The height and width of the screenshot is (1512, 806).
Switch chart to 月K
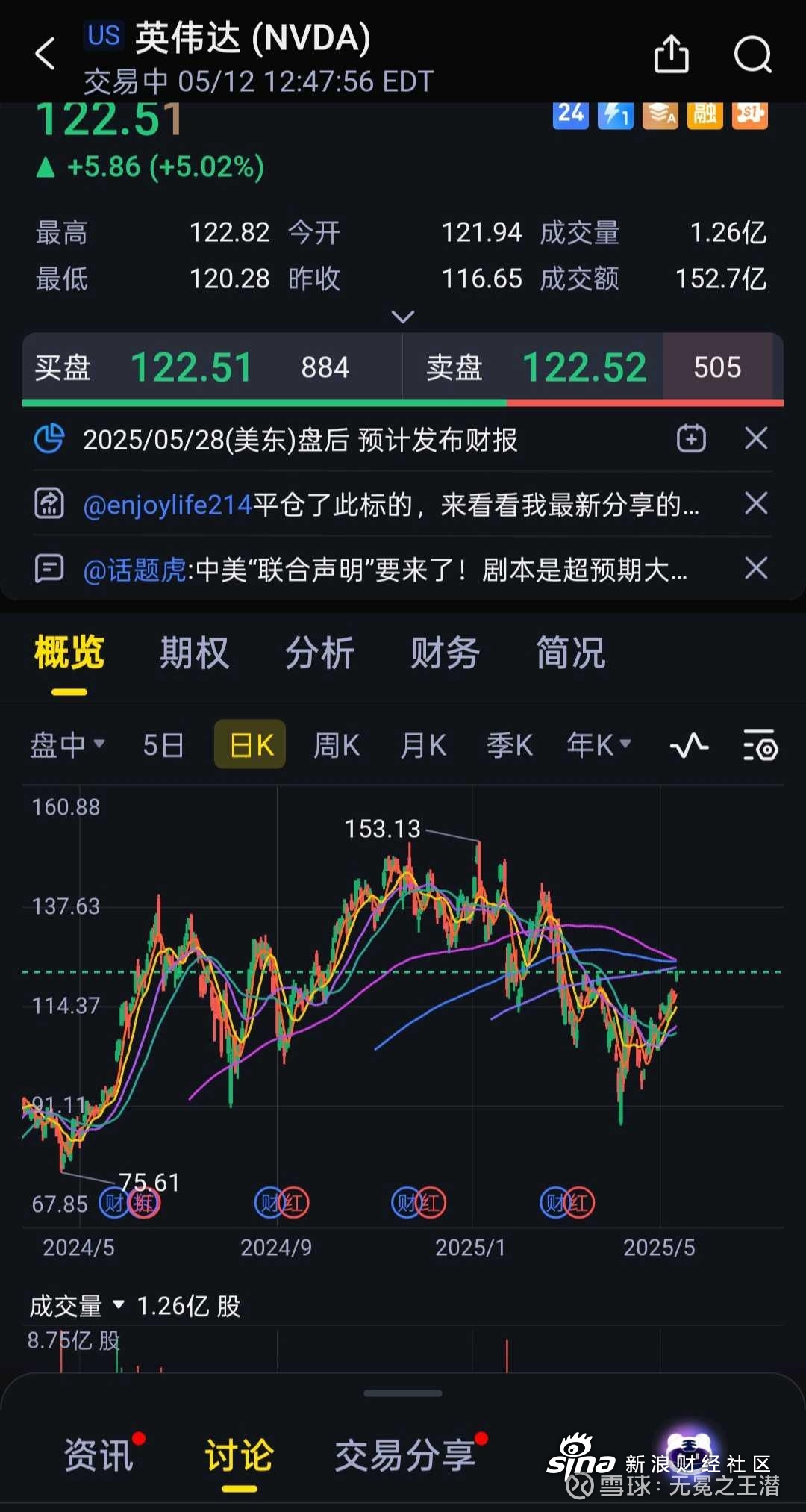pos(423,744)
